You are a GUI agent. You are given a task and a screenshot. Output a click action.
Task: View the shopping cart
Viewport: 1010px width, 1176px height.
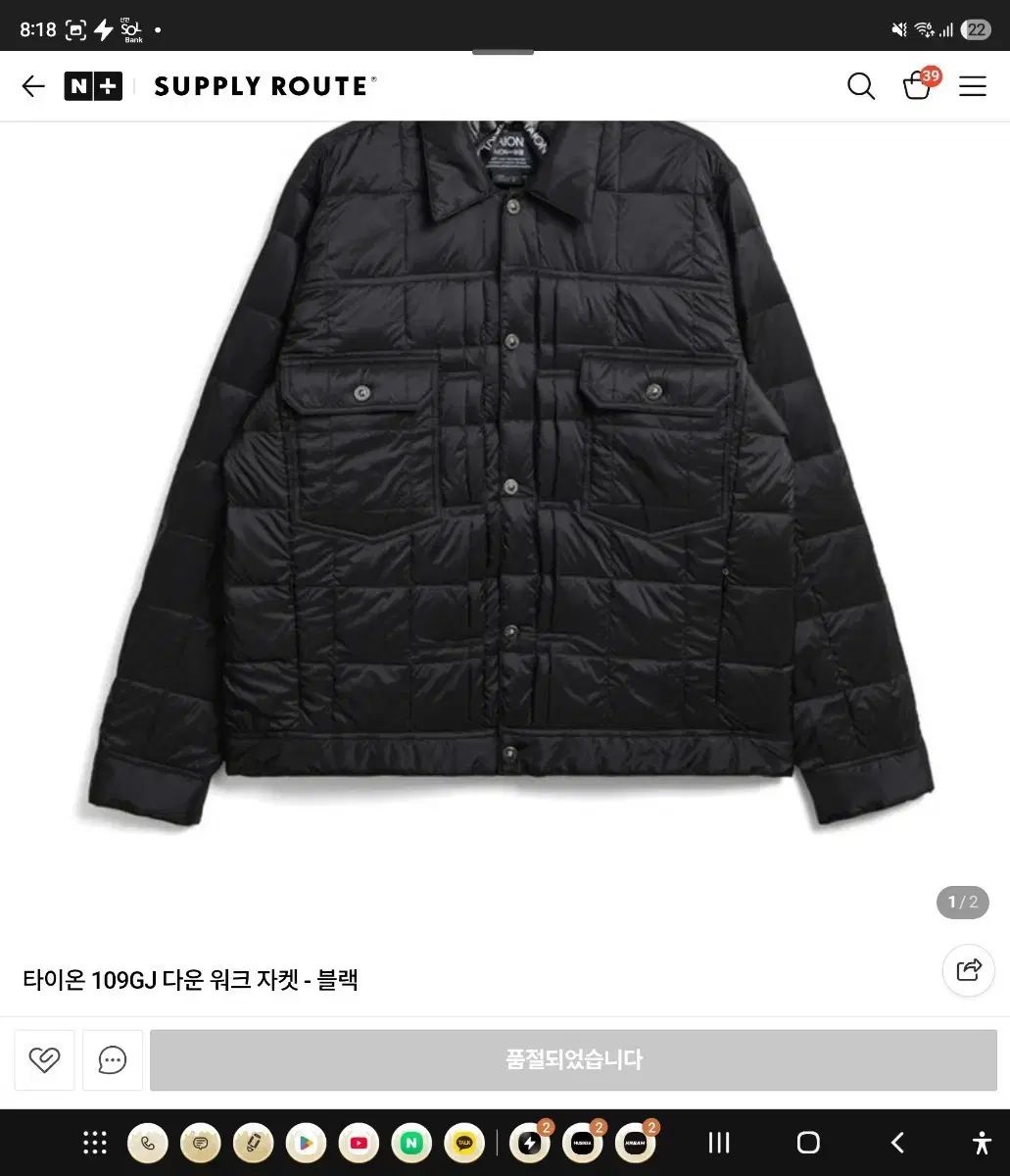tap(917, 86)
